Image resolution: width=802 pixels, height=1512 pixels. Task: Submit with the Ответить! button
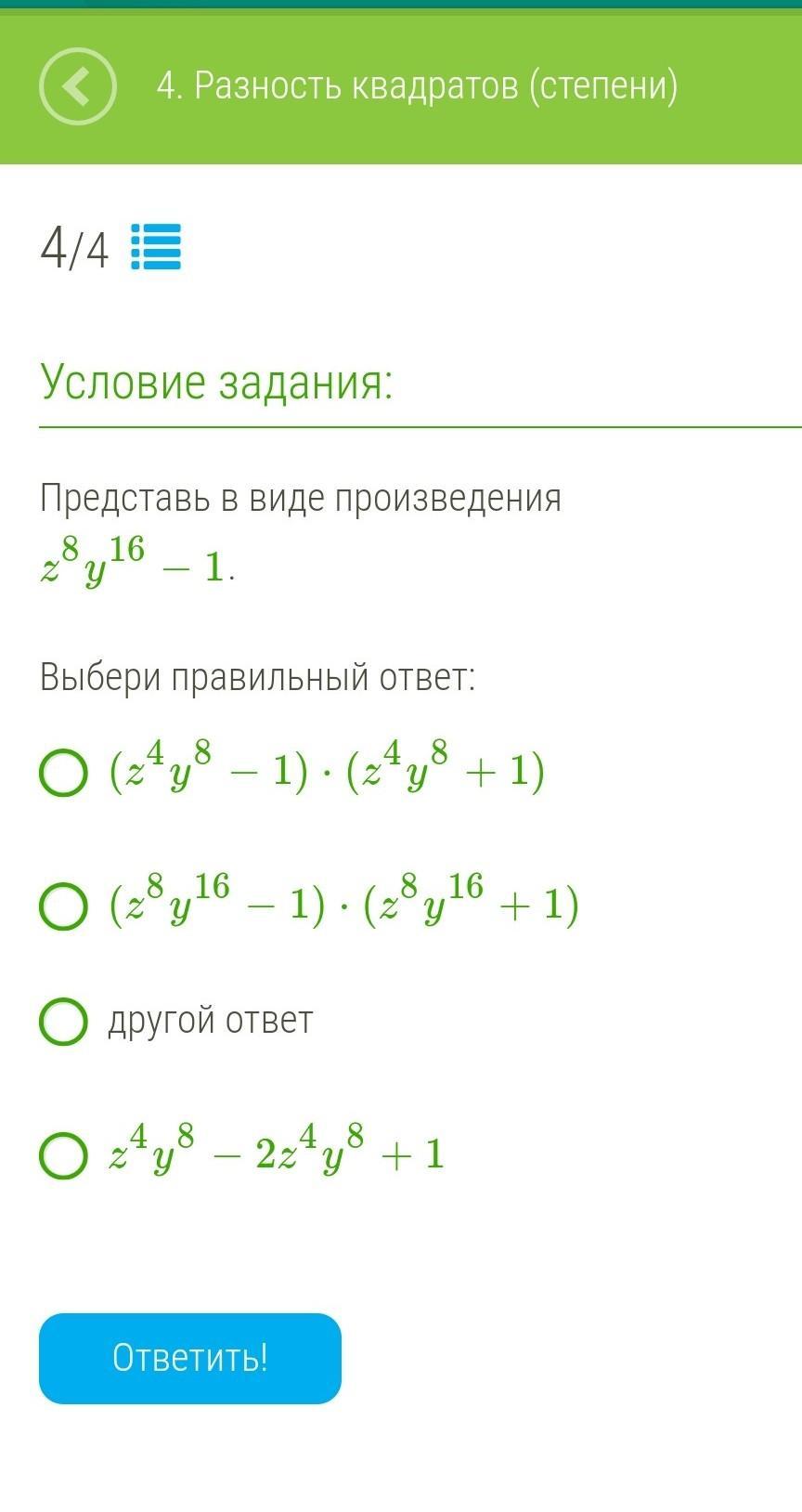[x=190, y=1358]
